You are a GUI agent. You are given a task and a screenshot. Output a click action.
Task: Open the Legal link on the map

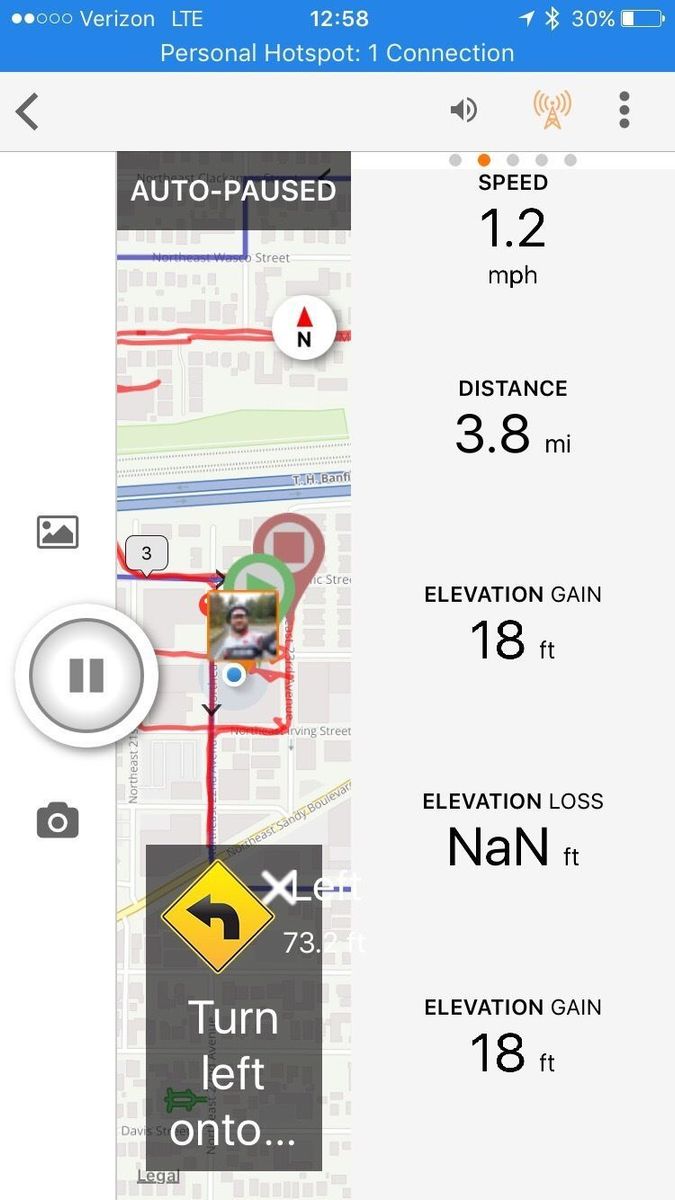point(158,1176)
